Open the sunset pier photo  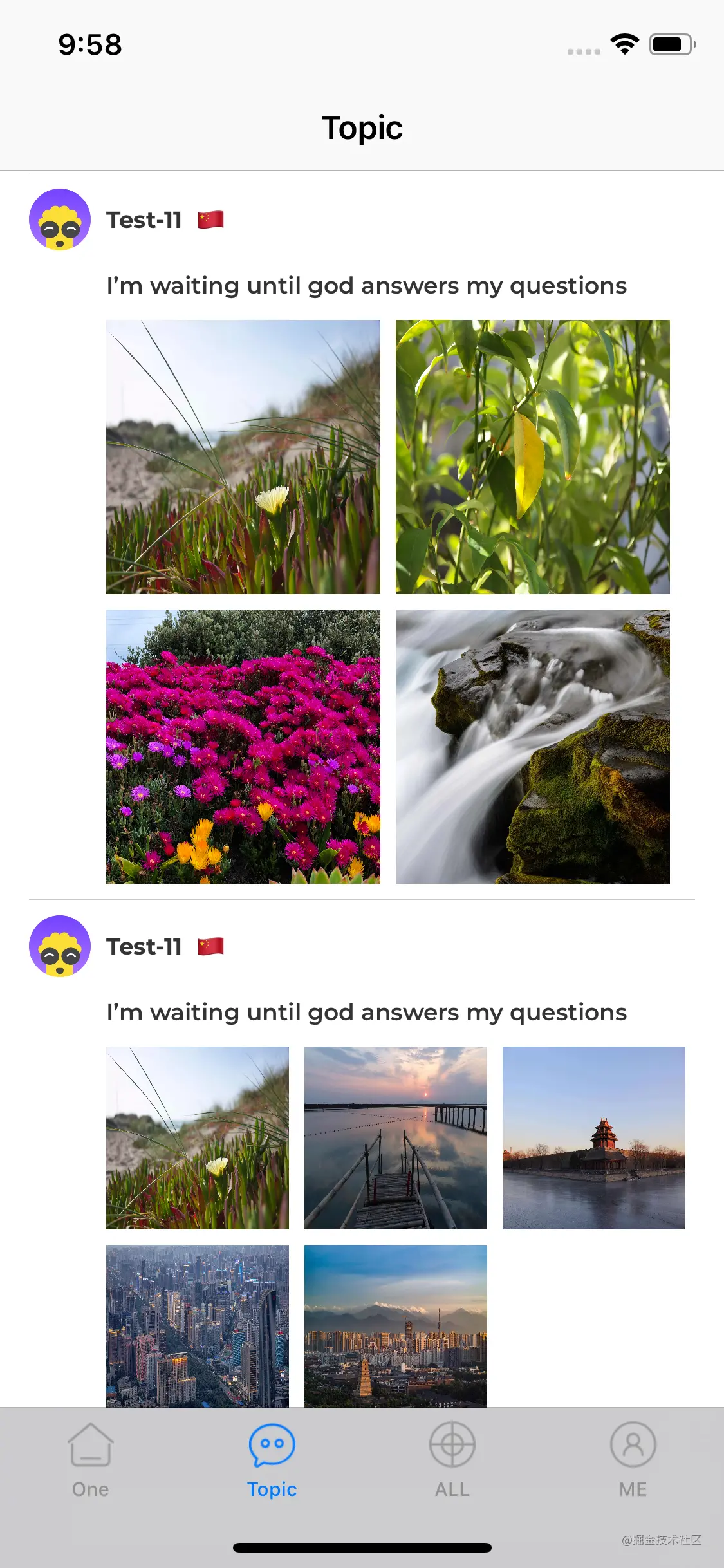click(x=396, y=1138)
